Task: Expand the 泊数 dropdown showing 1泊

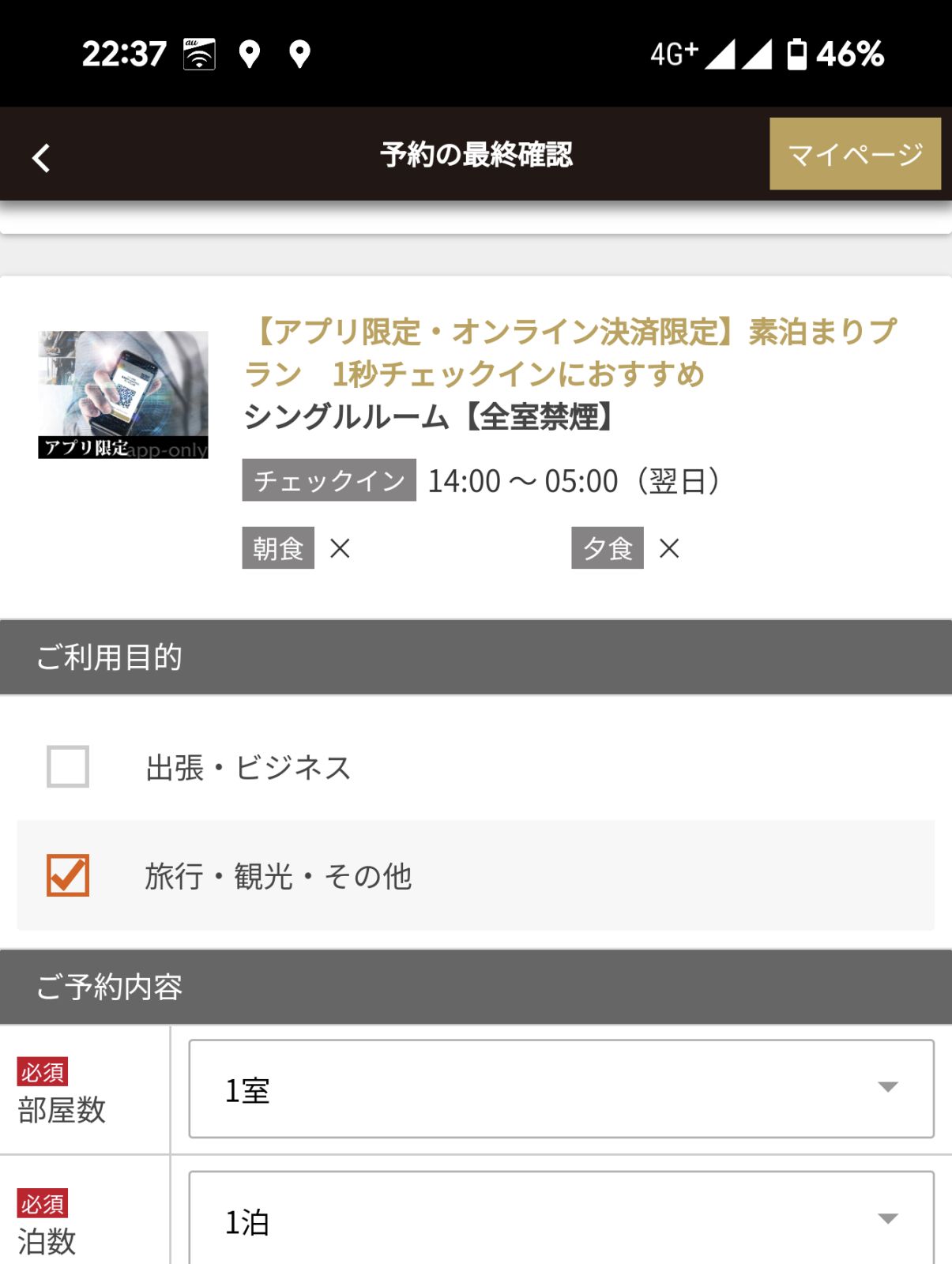Action: point(561,1221)
